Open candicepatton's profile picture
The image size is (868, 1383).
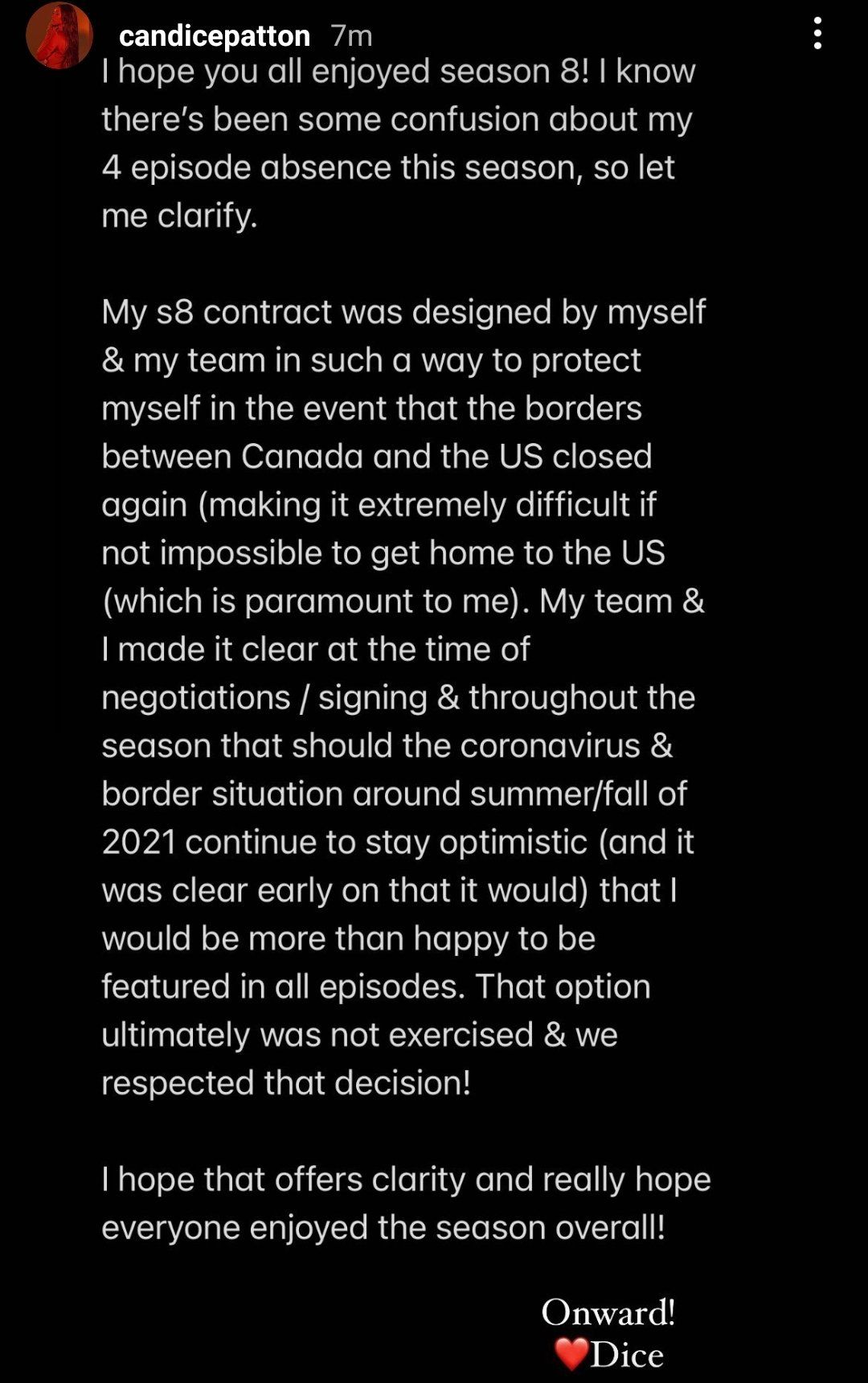(x=59, y=35)
